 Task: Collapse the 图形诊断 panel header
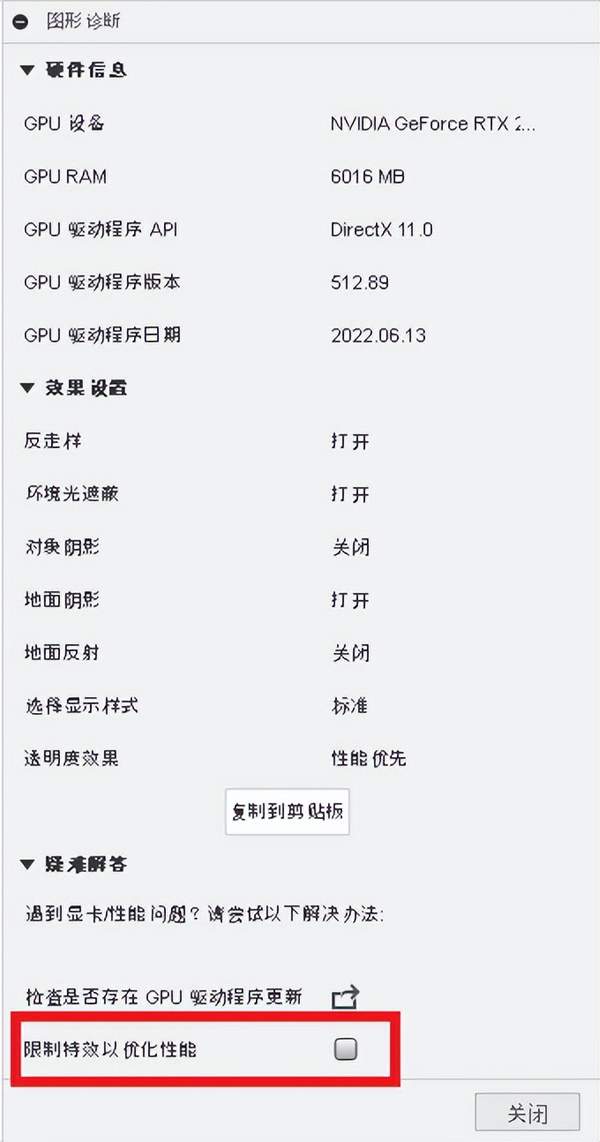[21, 20]
